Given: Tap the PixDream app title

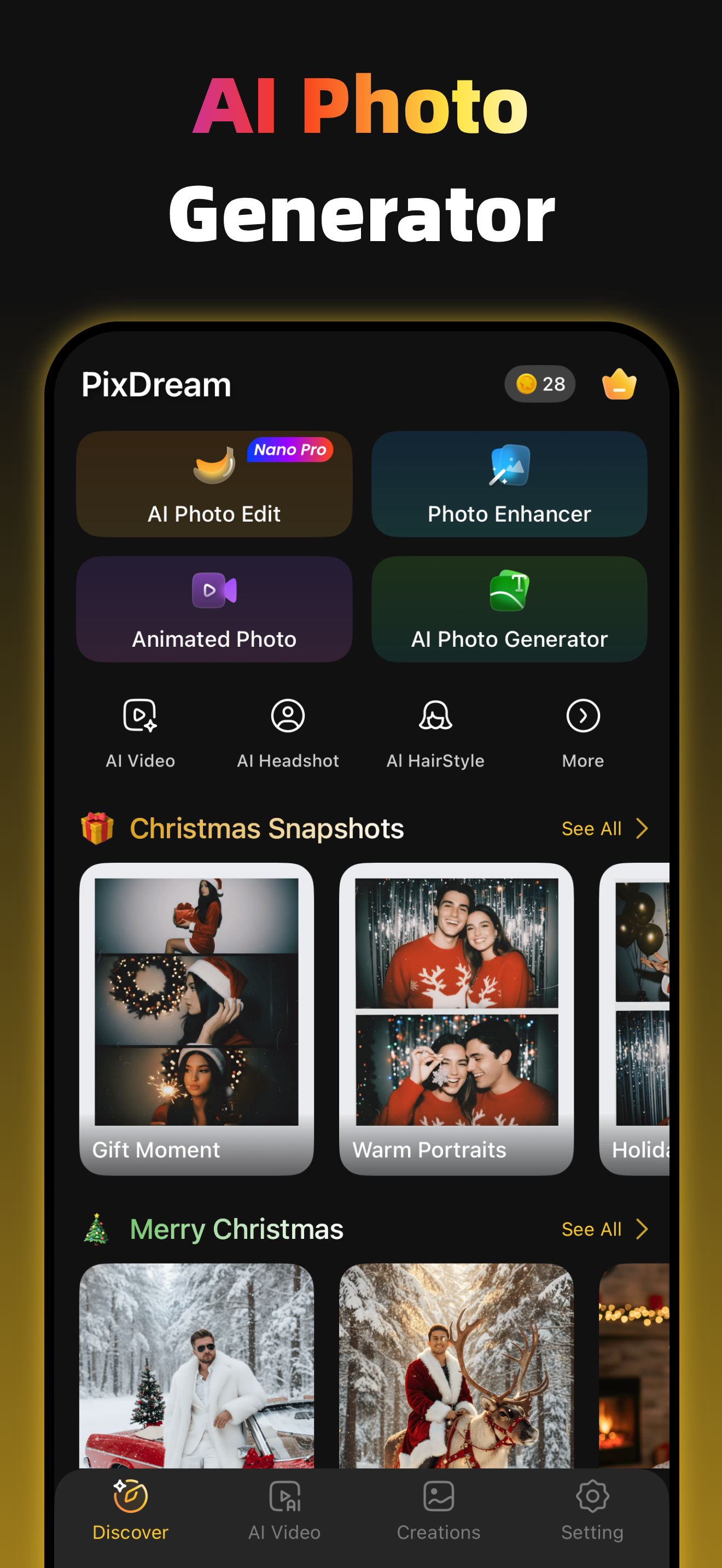Looking at the screenshot, I should 156,383.
